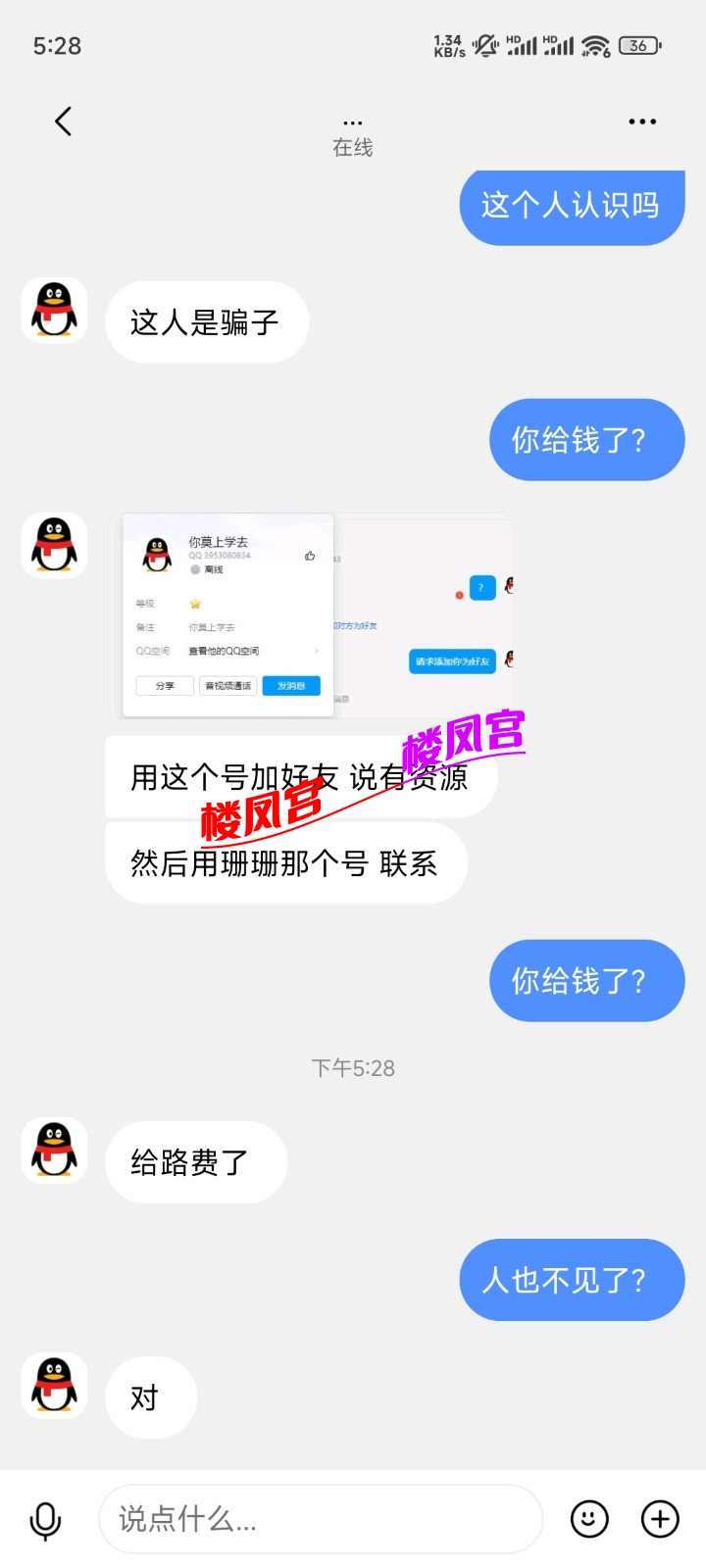Screen dimensions: 706x1568
Task: Focus the 说点什么 message field
Action: click(x=320, y=1519)
